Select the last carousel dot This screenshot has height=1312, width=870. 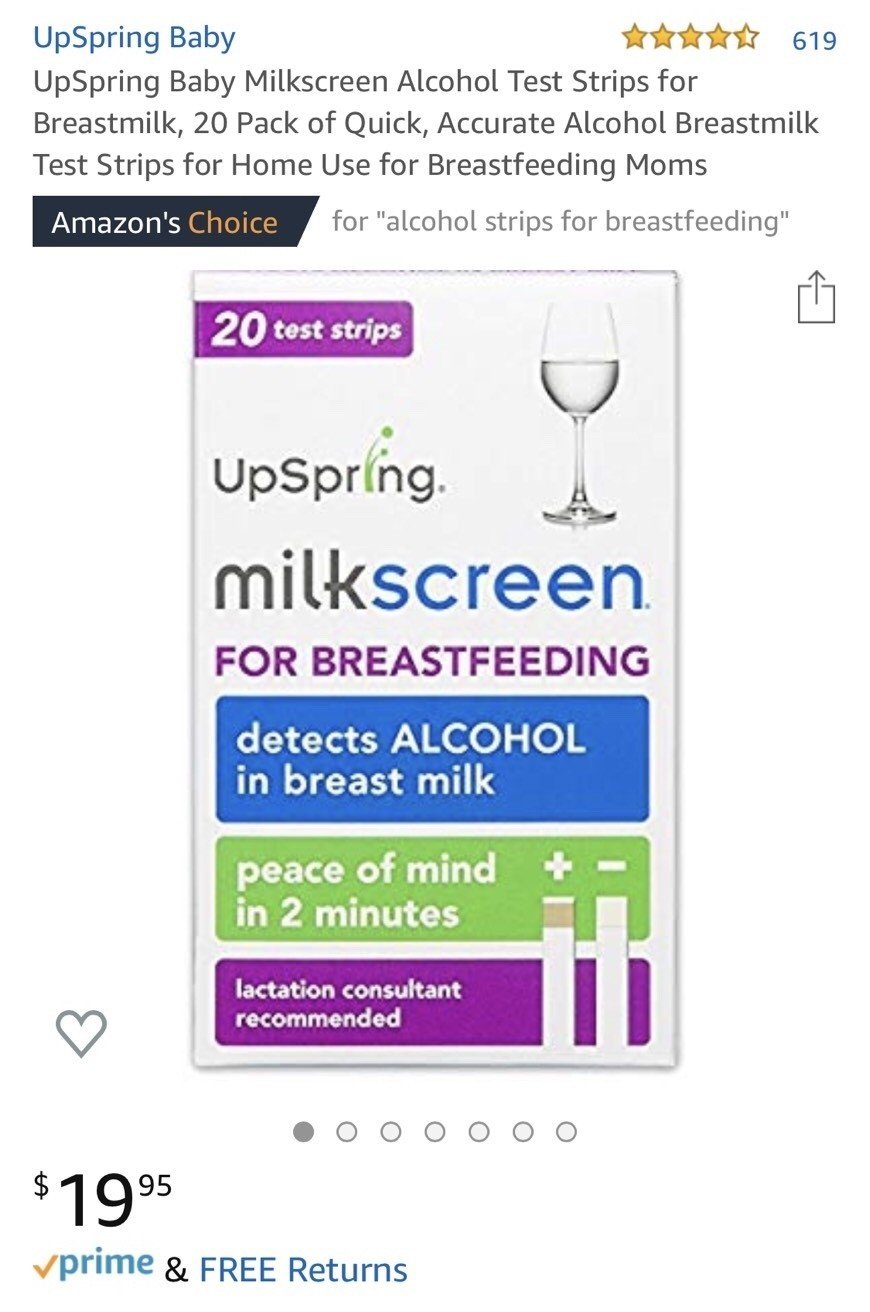tap(565, 1132)
